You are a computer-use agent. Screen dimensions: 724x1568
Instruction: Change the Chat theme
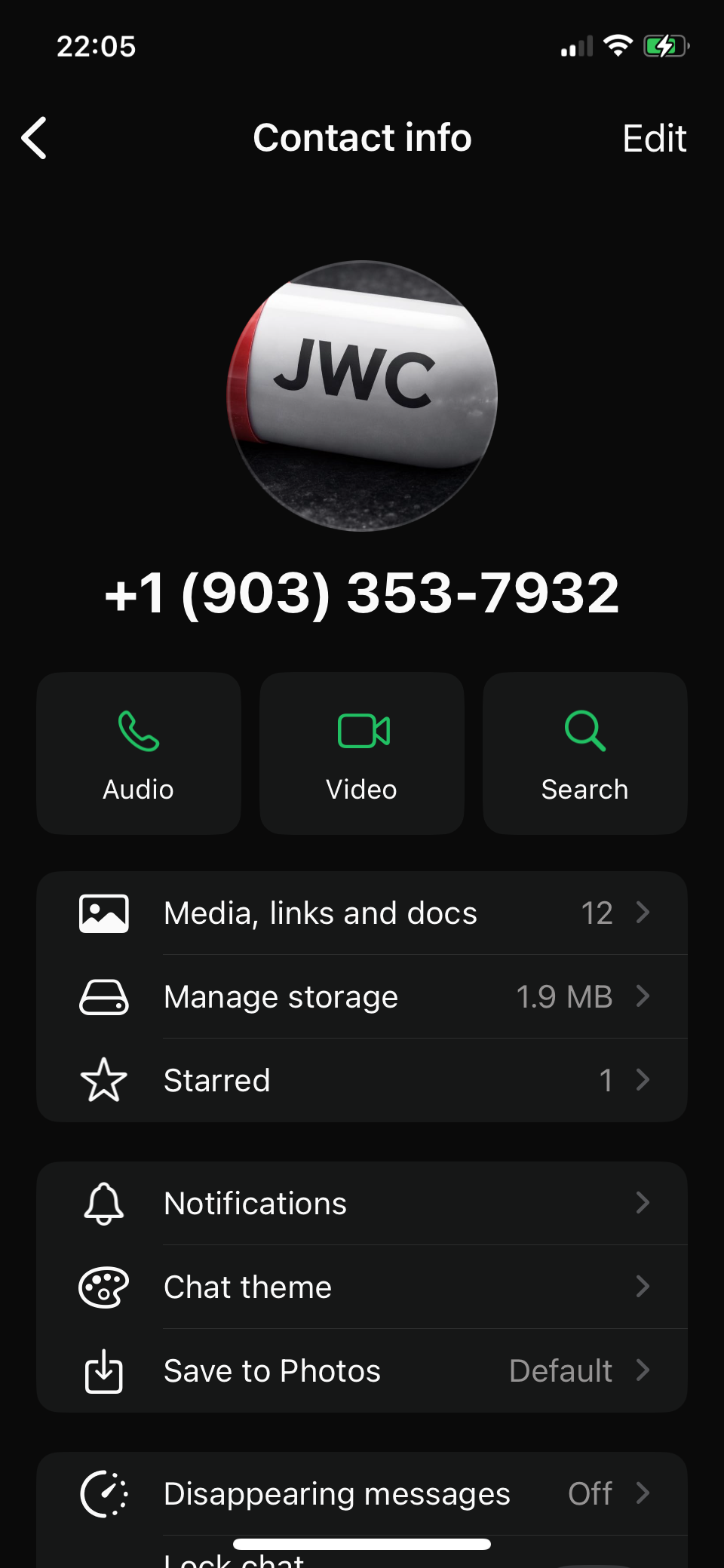(362, 1287)
